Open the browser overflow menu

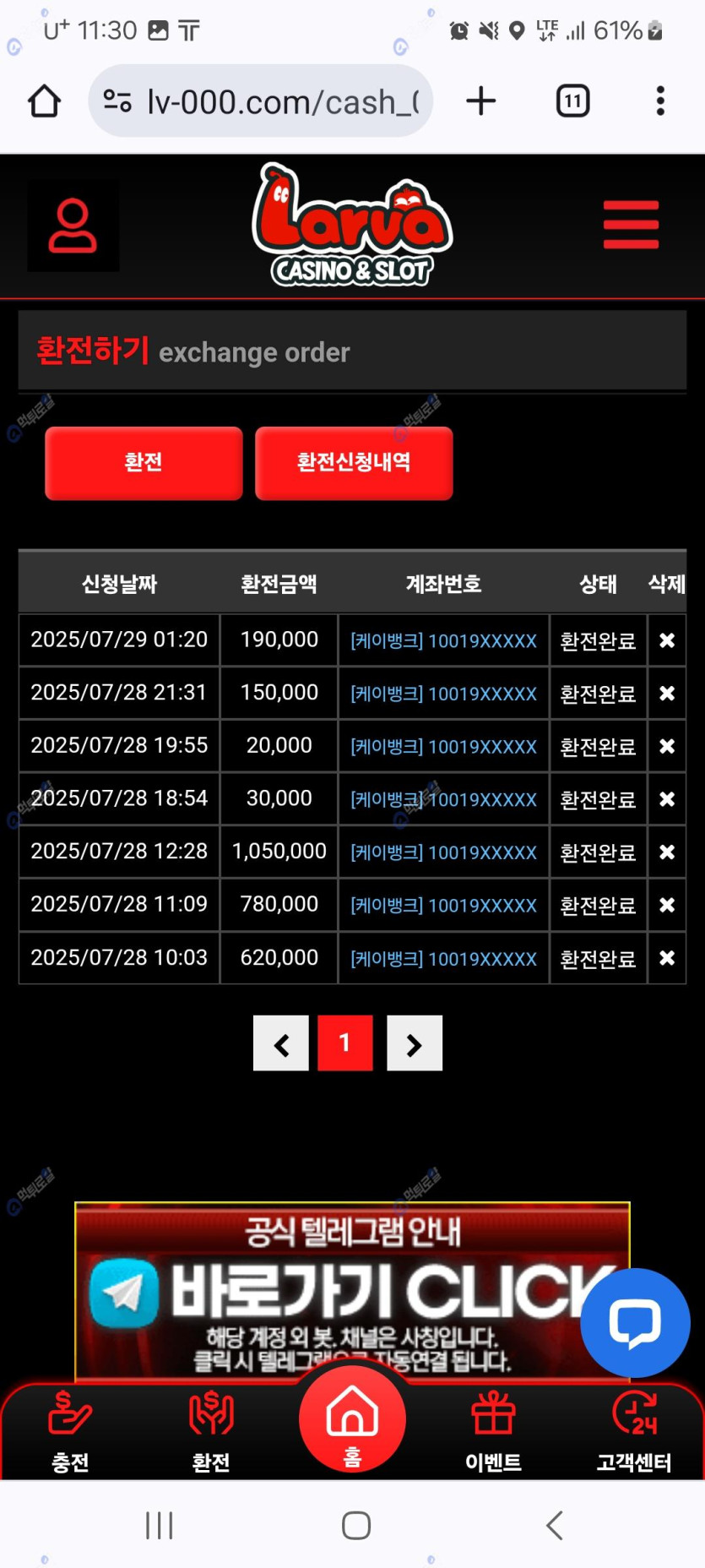pyautogui.click(x=660, y=101)
